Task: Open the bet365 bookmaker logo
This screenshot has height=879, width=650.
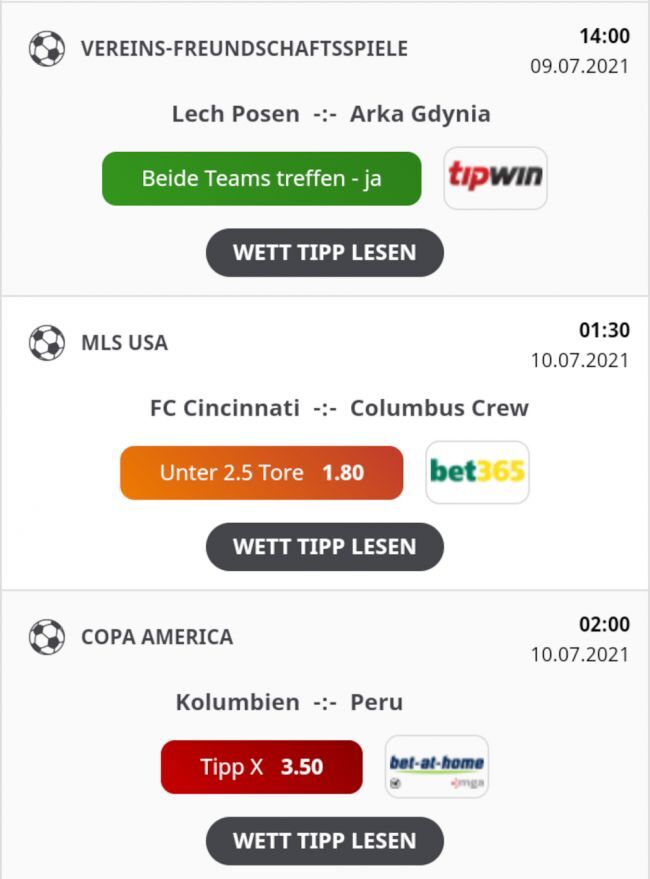Action: (x=477, y=472)
